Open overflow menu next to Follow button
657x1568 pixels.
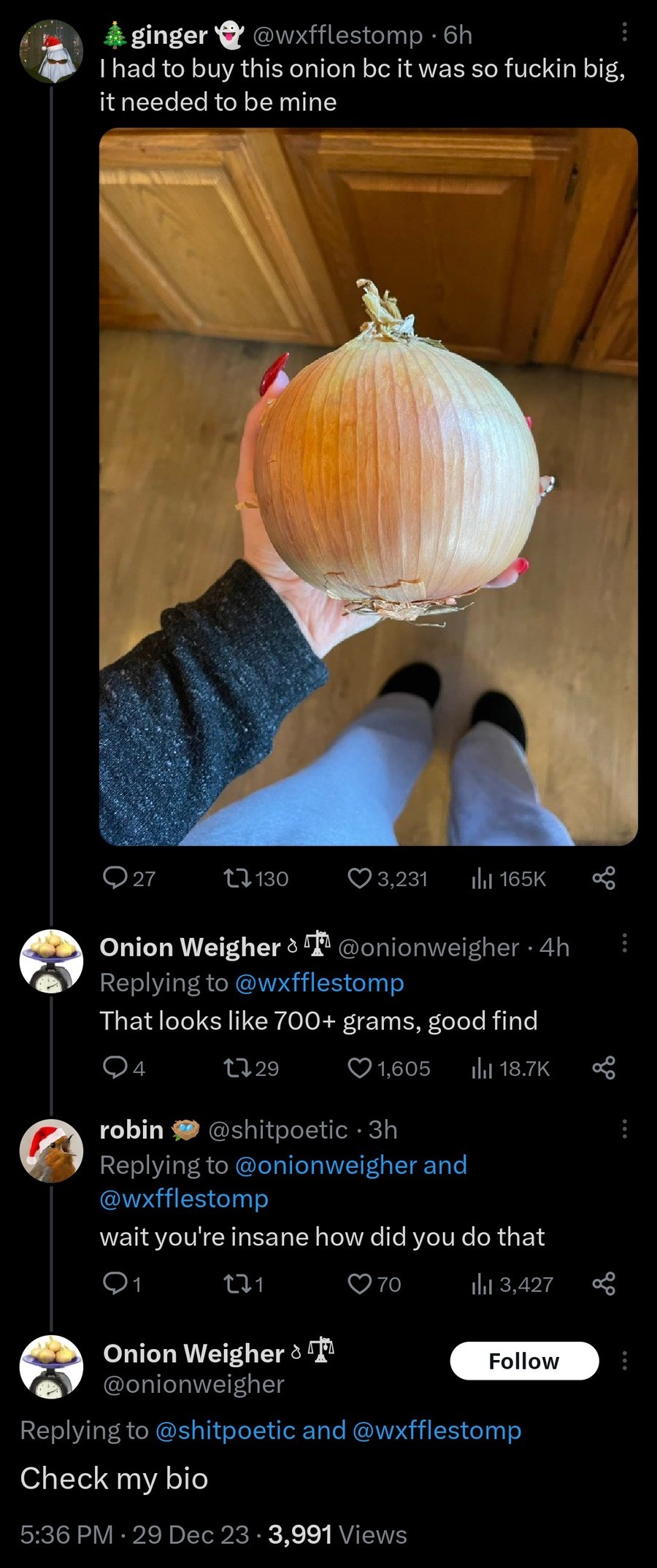[x=624, y=1361]
